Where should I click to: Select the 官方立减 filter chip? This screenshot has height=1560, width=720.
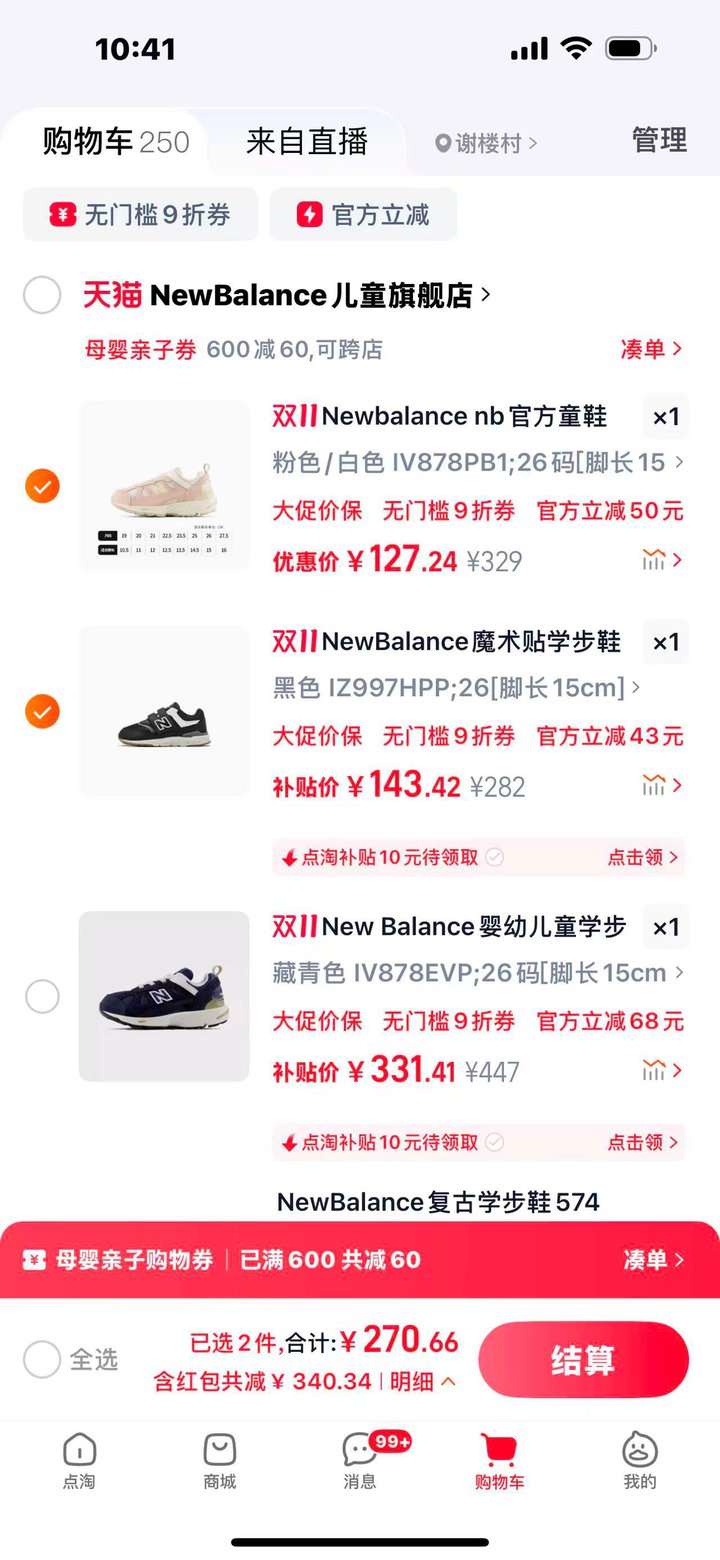pos(363,214)
